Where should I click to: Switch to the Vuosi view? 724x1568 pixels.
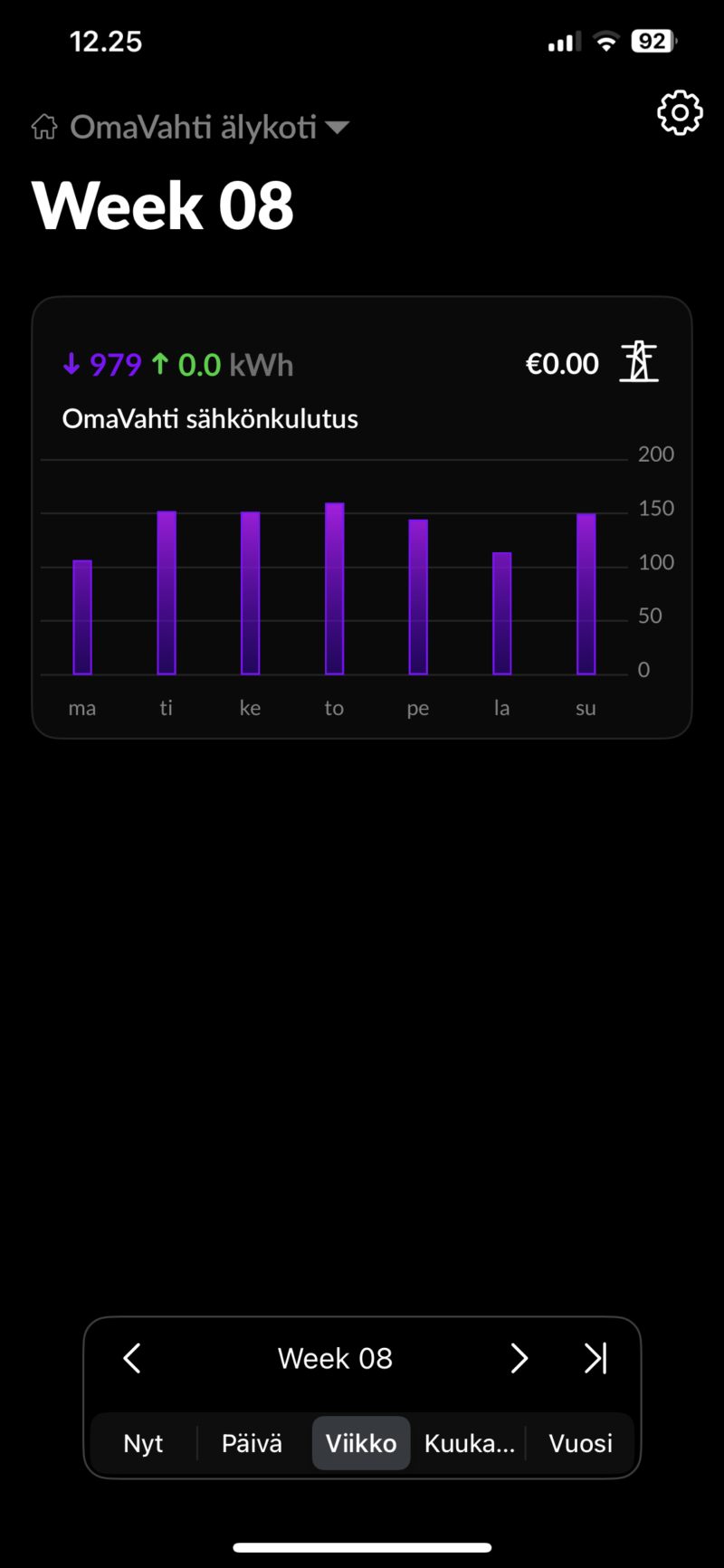580,1443
